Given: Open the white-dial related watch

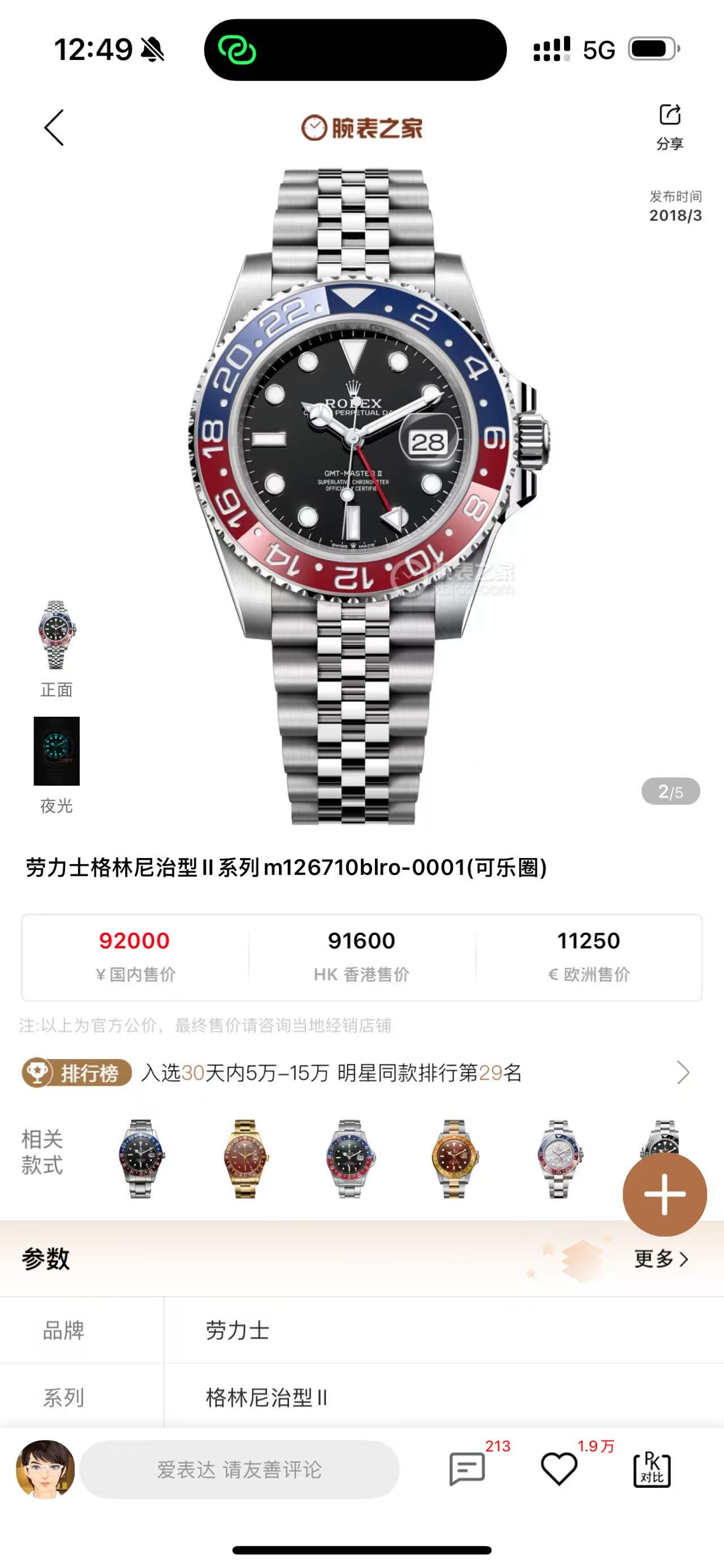Looking at the screenshot, I should pyautogui.click(x=558, y=1158).
